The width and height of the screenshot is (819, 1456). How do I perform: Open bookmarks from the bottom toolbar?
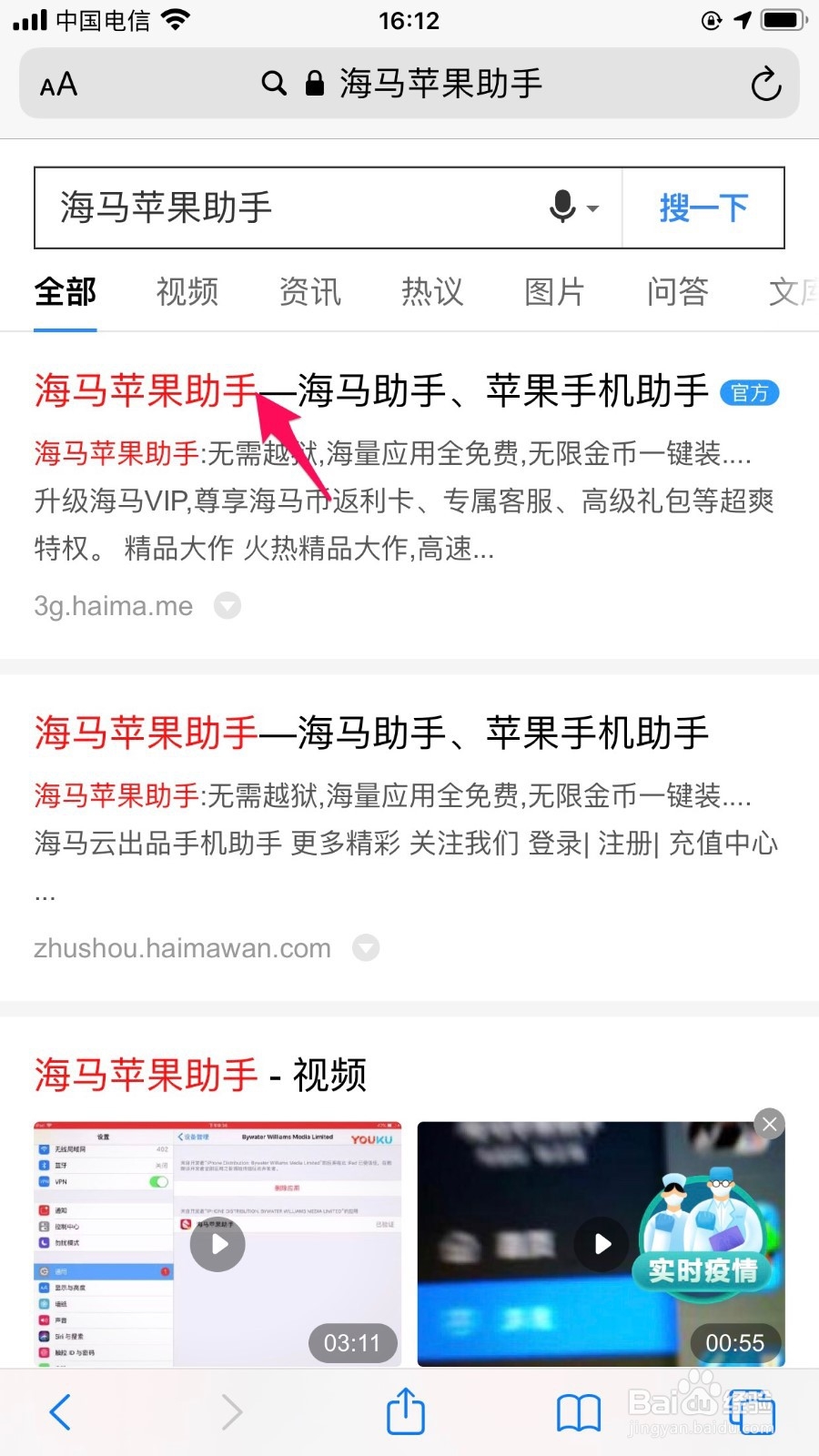(x=579, y=1411)
